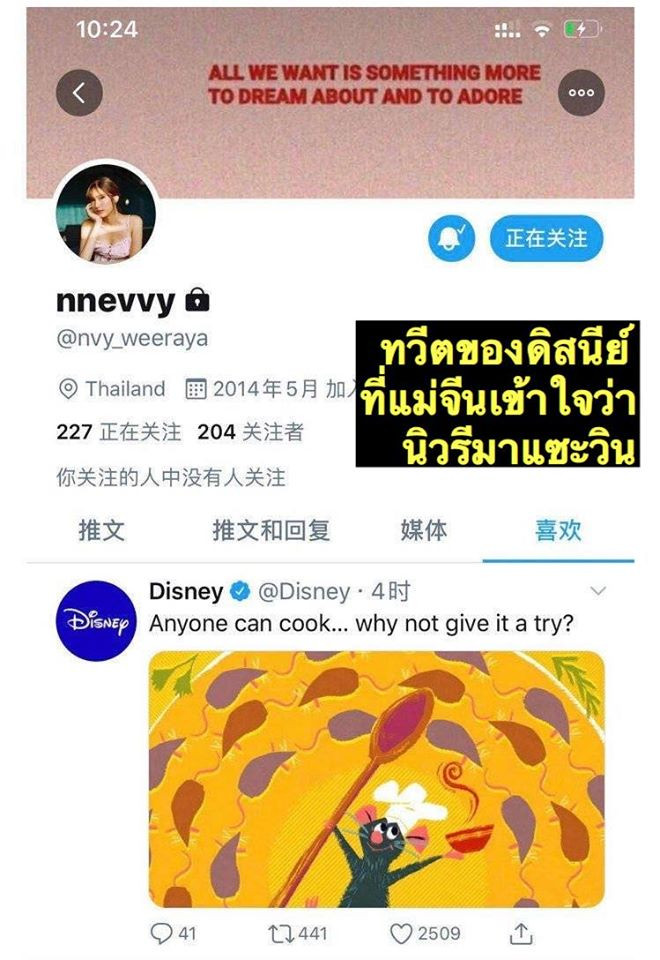View the 204 关注者 followers list
Image resolution: width=660 pixels, height=960 pixels.
(x=250, y=432)
